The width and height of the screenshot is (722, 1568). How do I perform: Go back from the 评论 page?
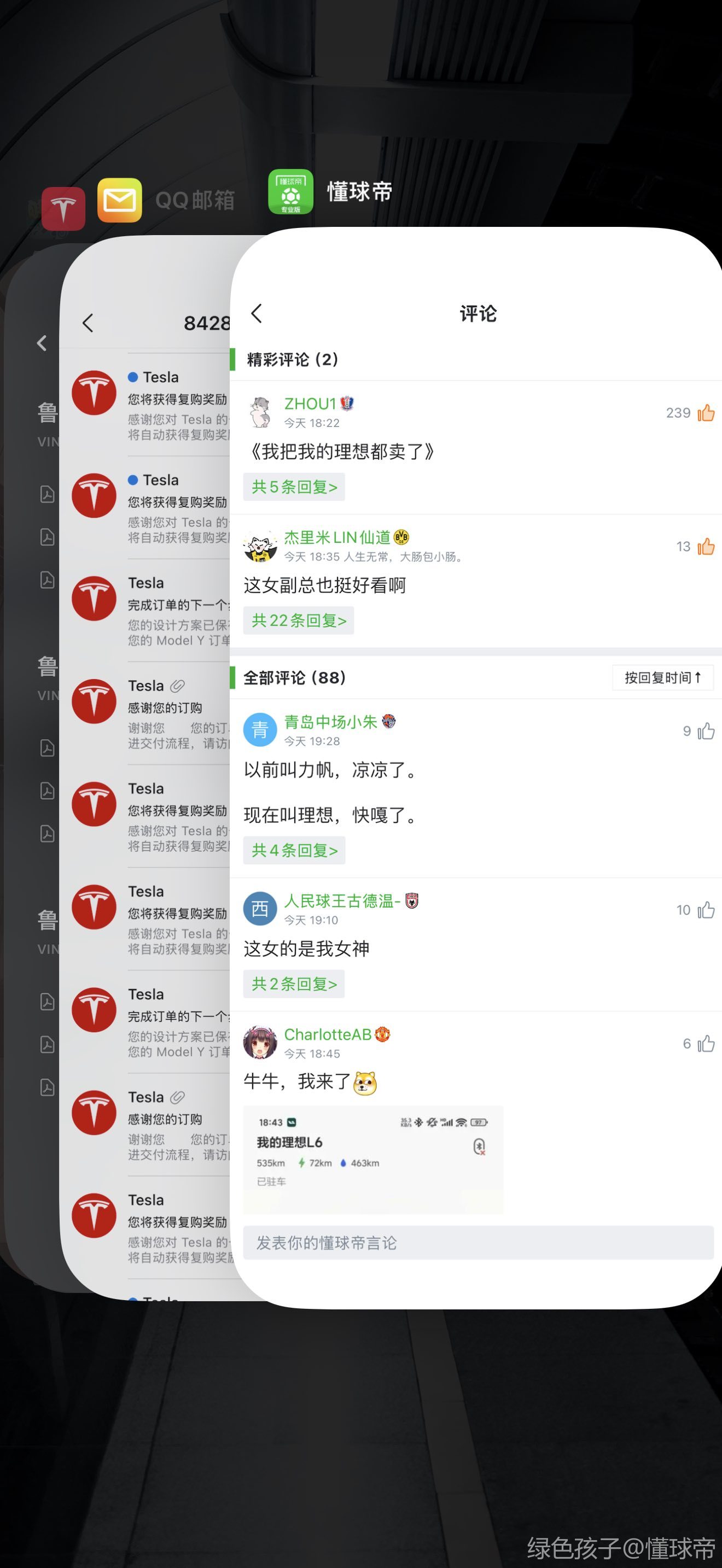[x=257, y=313]
